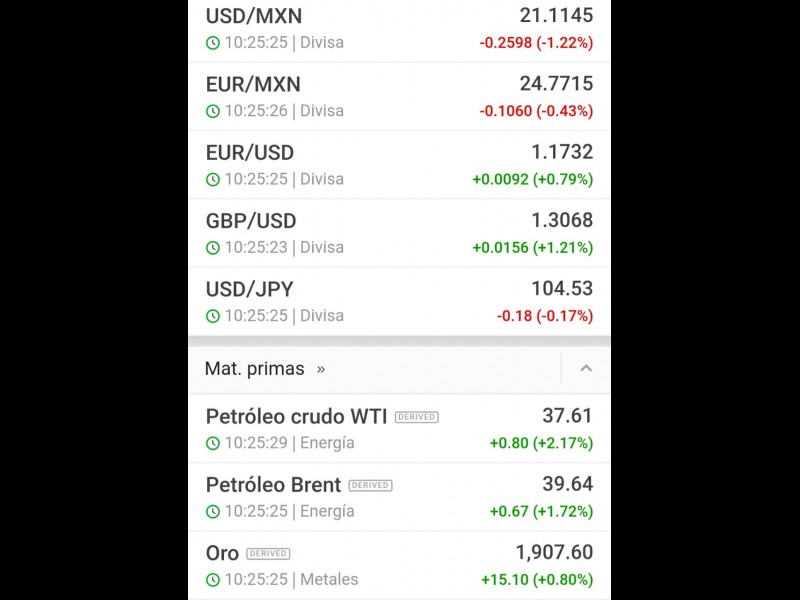800x600 pixels.
Task: Collapse the Mat. primas section
Action: point(586,369)
